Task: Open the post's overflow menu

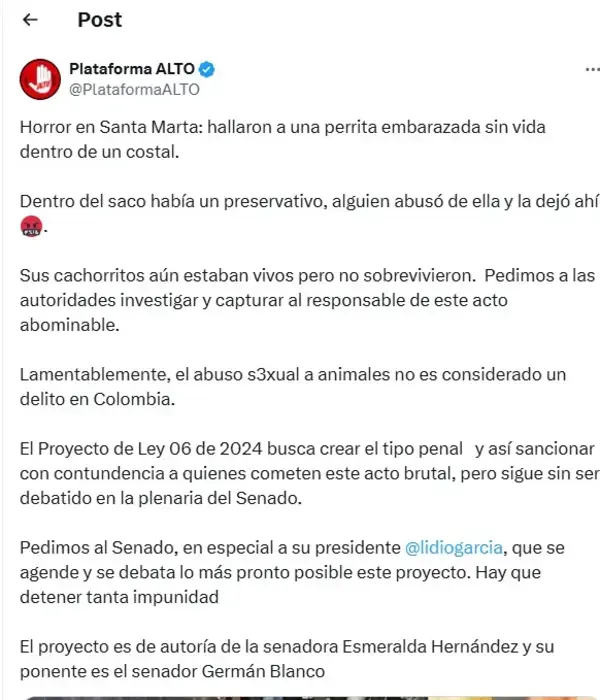Action: point(590,72)
